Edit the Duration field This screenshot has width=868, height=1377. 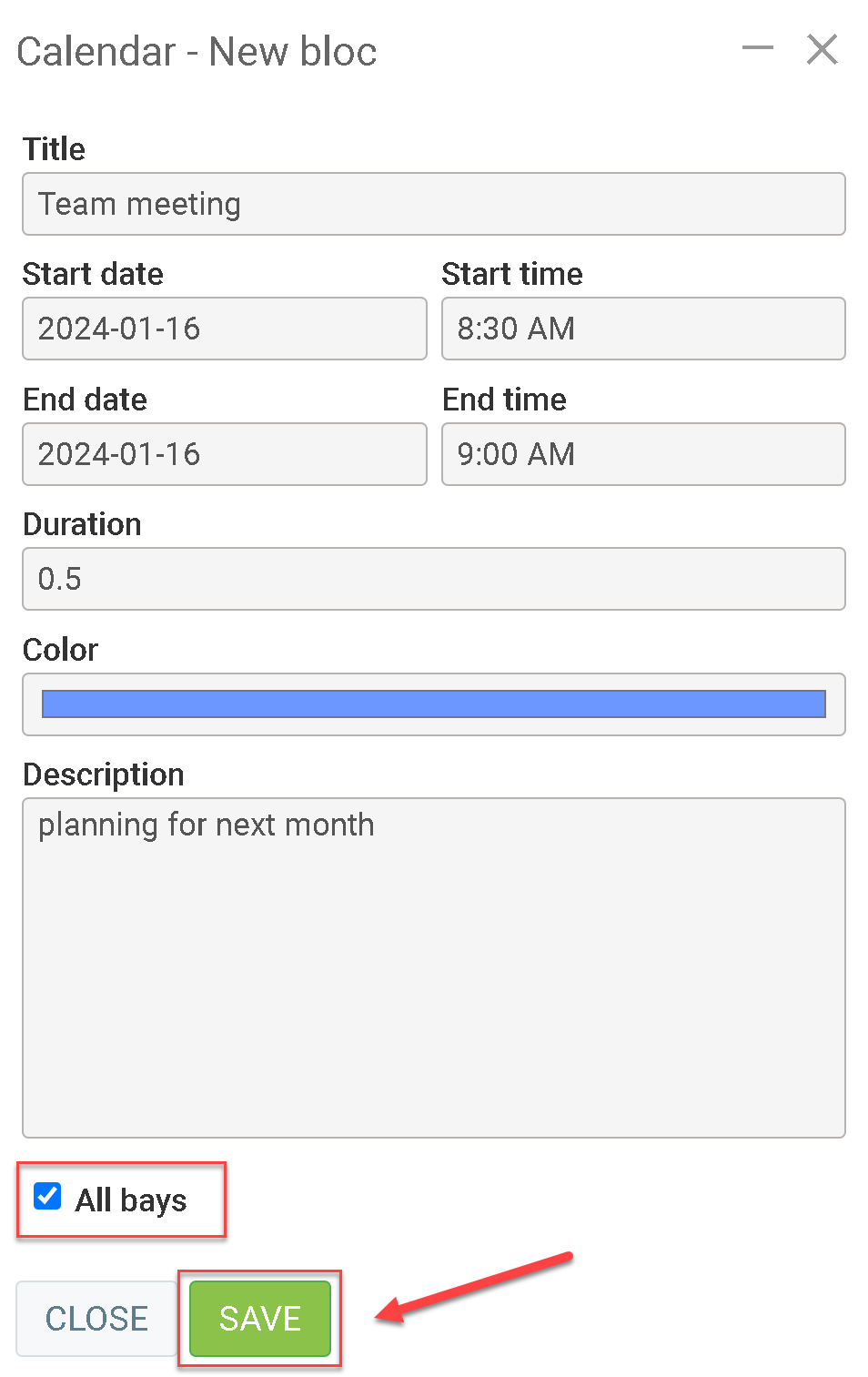coord(433,579)
